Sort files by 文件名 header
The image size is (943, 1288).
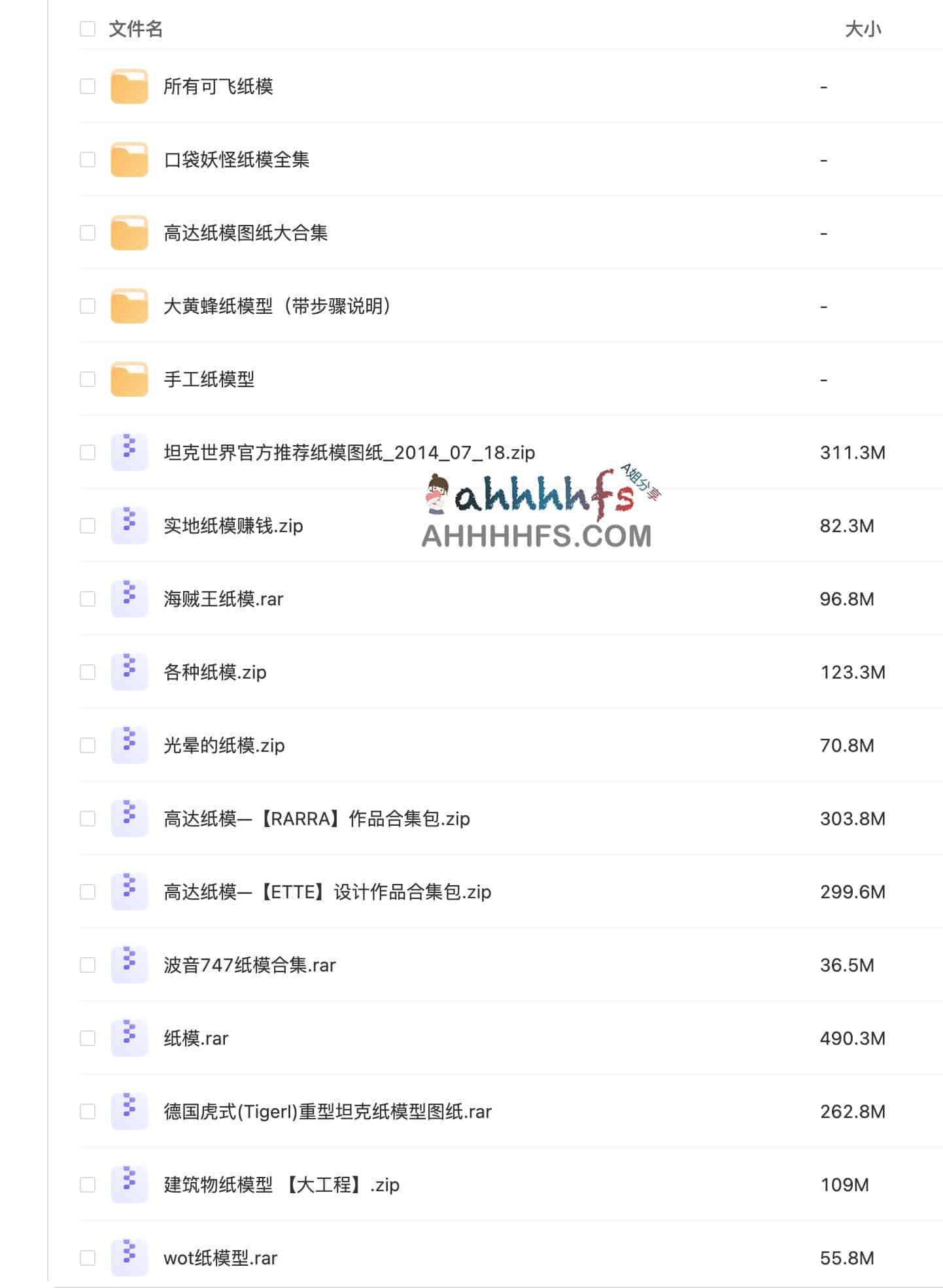tap(135, 29)
